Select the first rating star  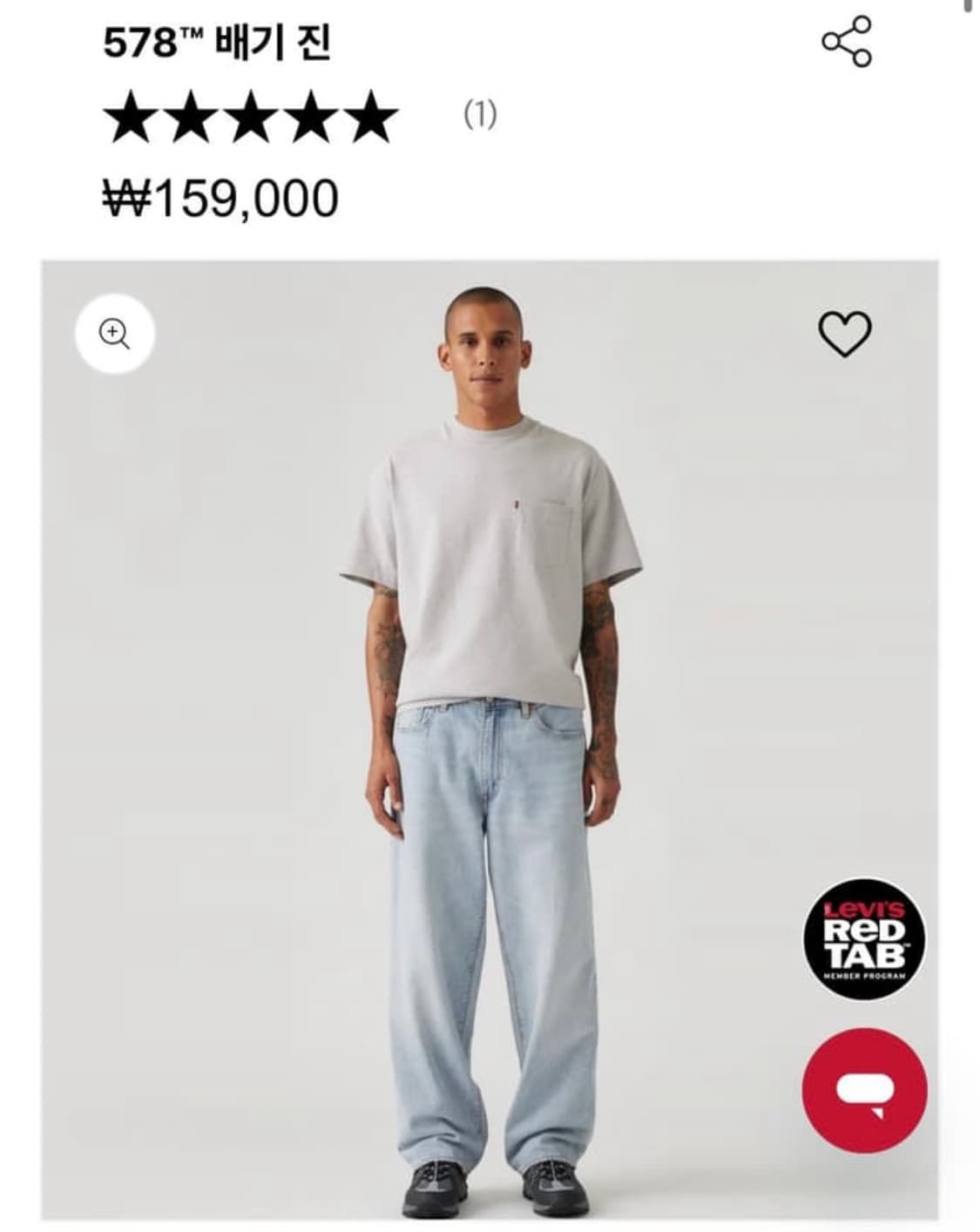(x=127, y=118)
